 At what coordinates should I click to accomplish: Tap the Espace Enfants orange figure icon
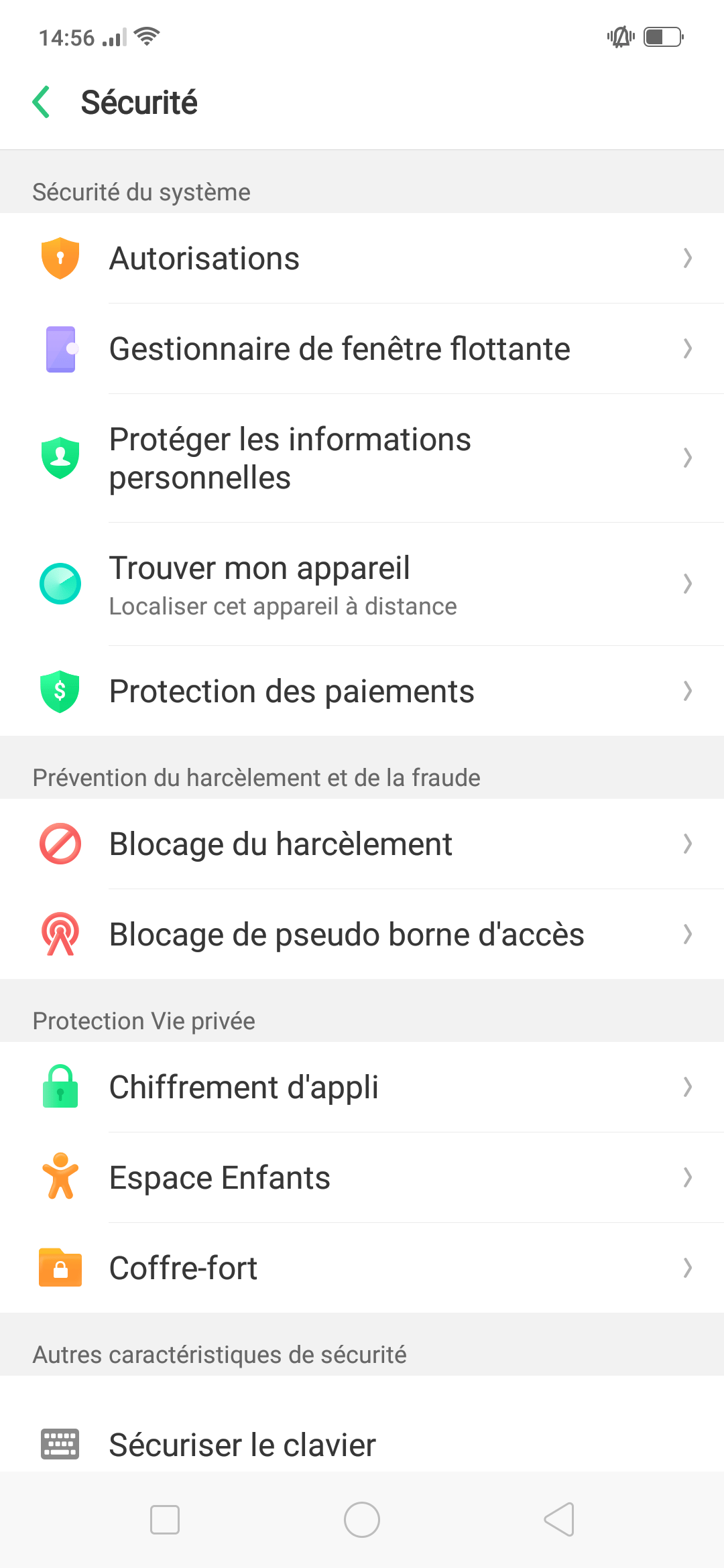pyautogui.click(x=60, y=1177)
